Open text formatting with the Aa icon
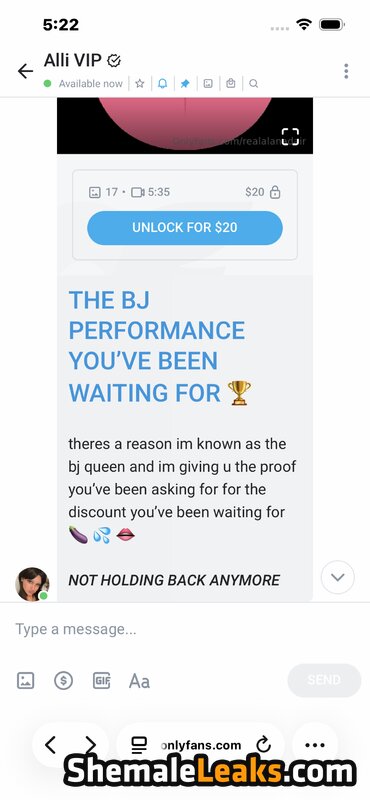 tap(139, 681)
